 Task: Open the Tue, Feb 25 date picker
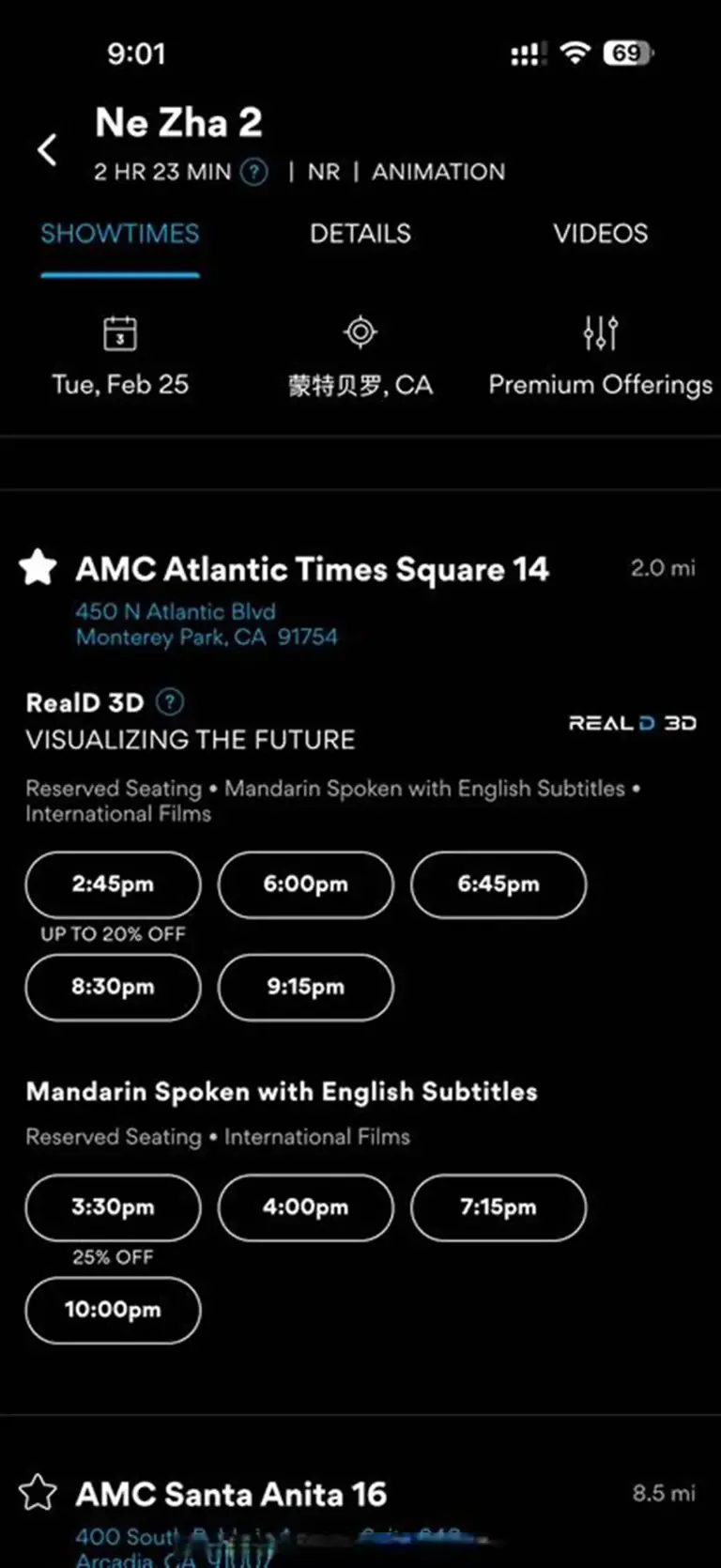[x=120, y=357]
